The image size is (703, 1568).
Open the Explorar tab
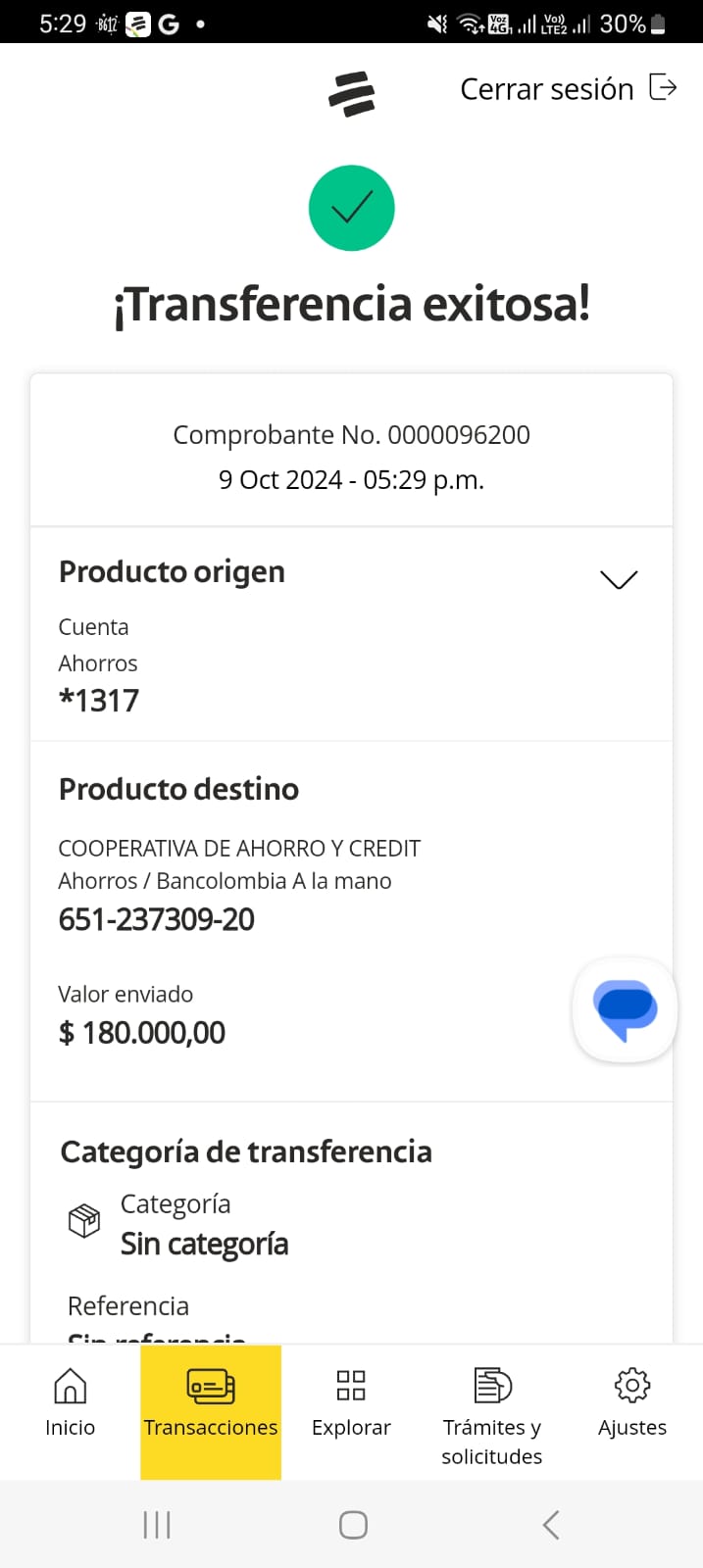point(351,1403)
